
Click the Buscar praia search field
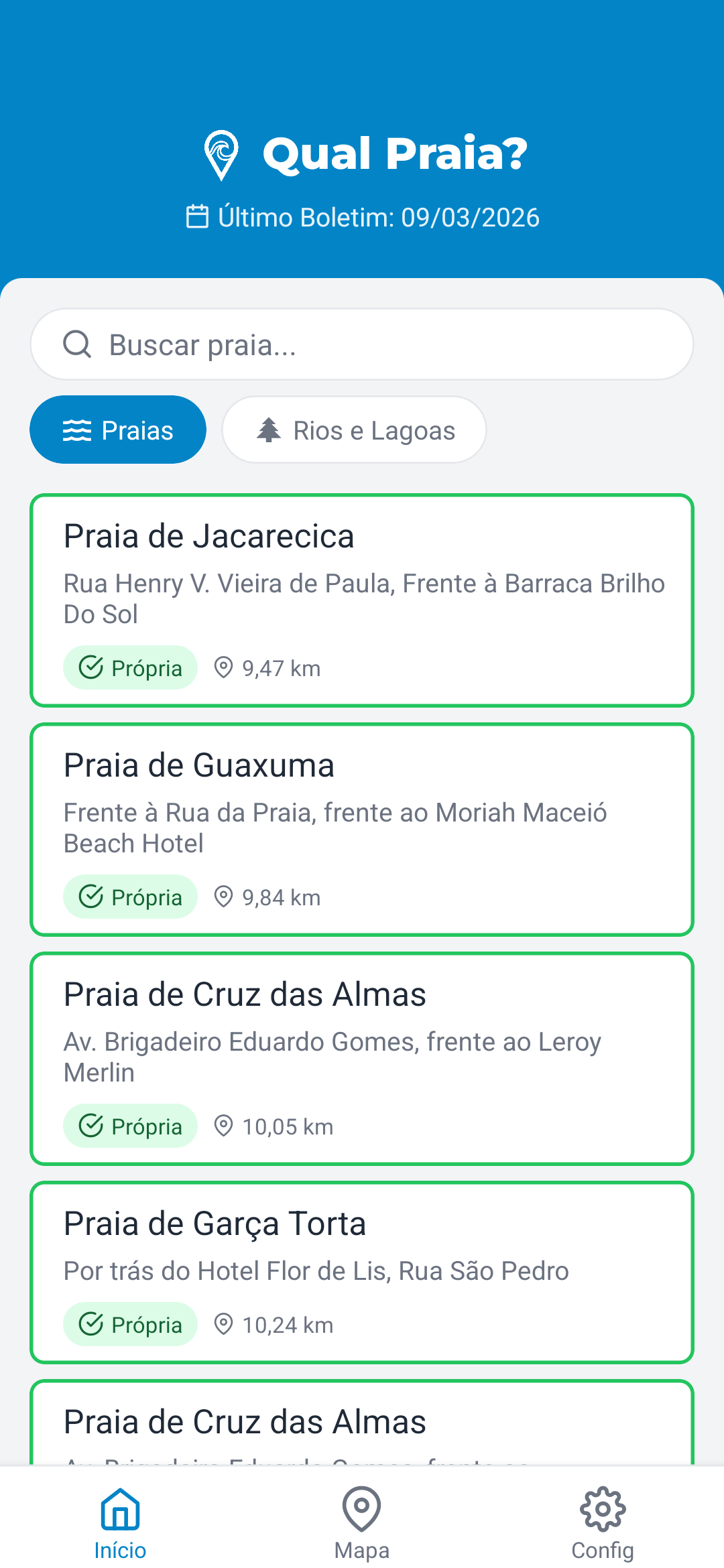click(x=362, y=343)
